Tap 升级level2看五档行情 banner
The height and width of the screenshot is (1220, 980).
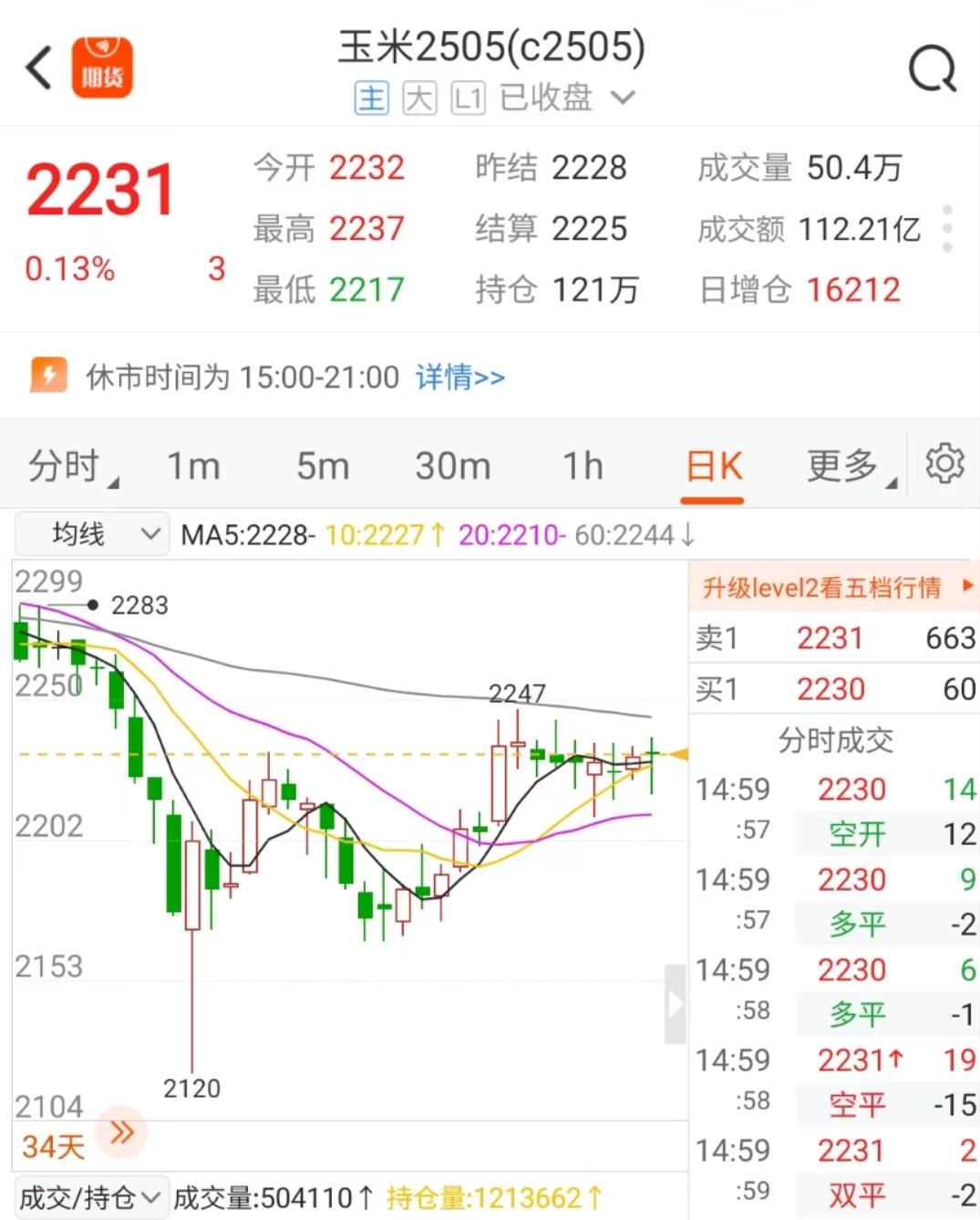(x=823, y=588)
